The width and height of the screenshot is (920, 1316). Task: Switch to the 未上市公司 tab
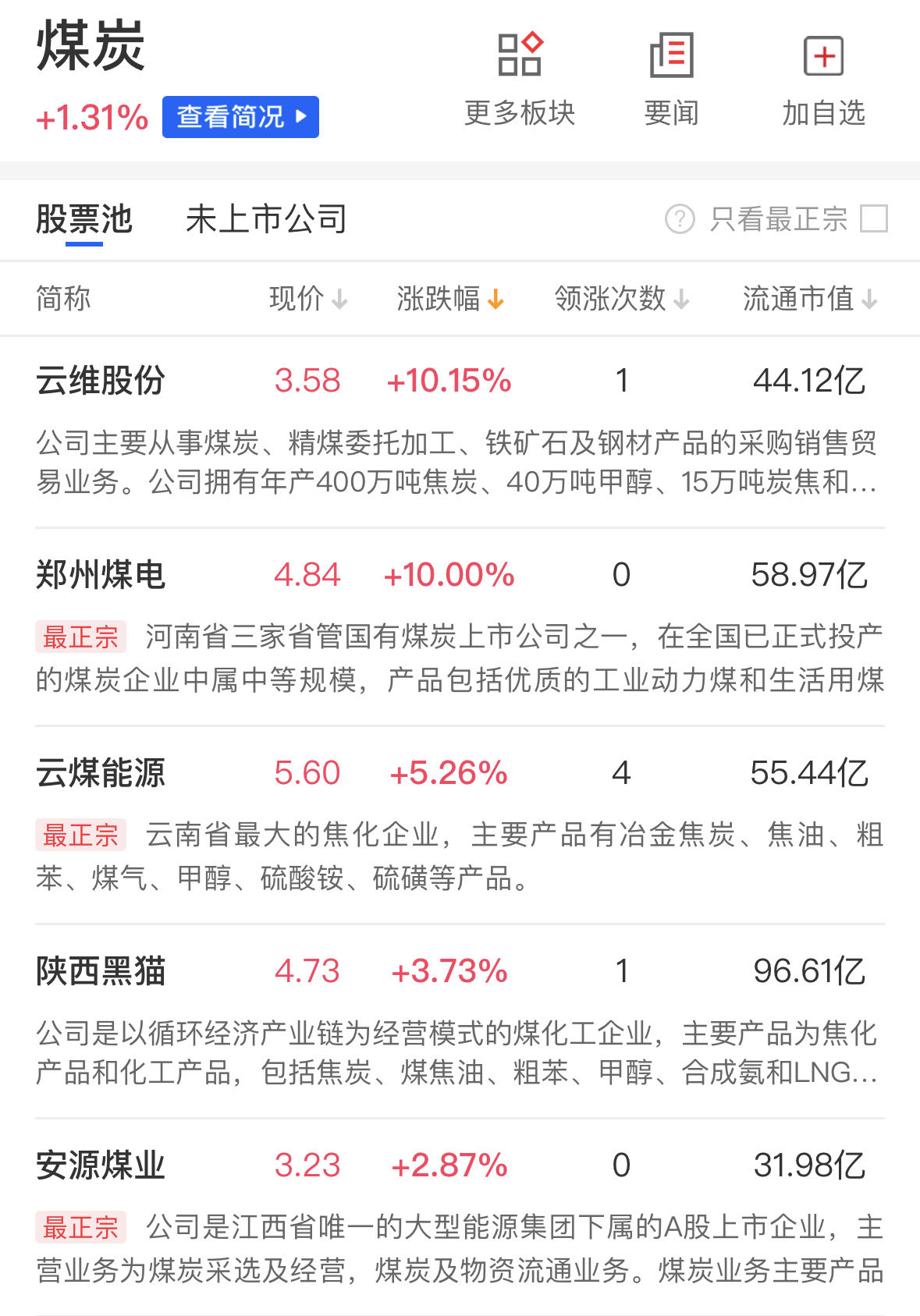click(x=266, y=219)
